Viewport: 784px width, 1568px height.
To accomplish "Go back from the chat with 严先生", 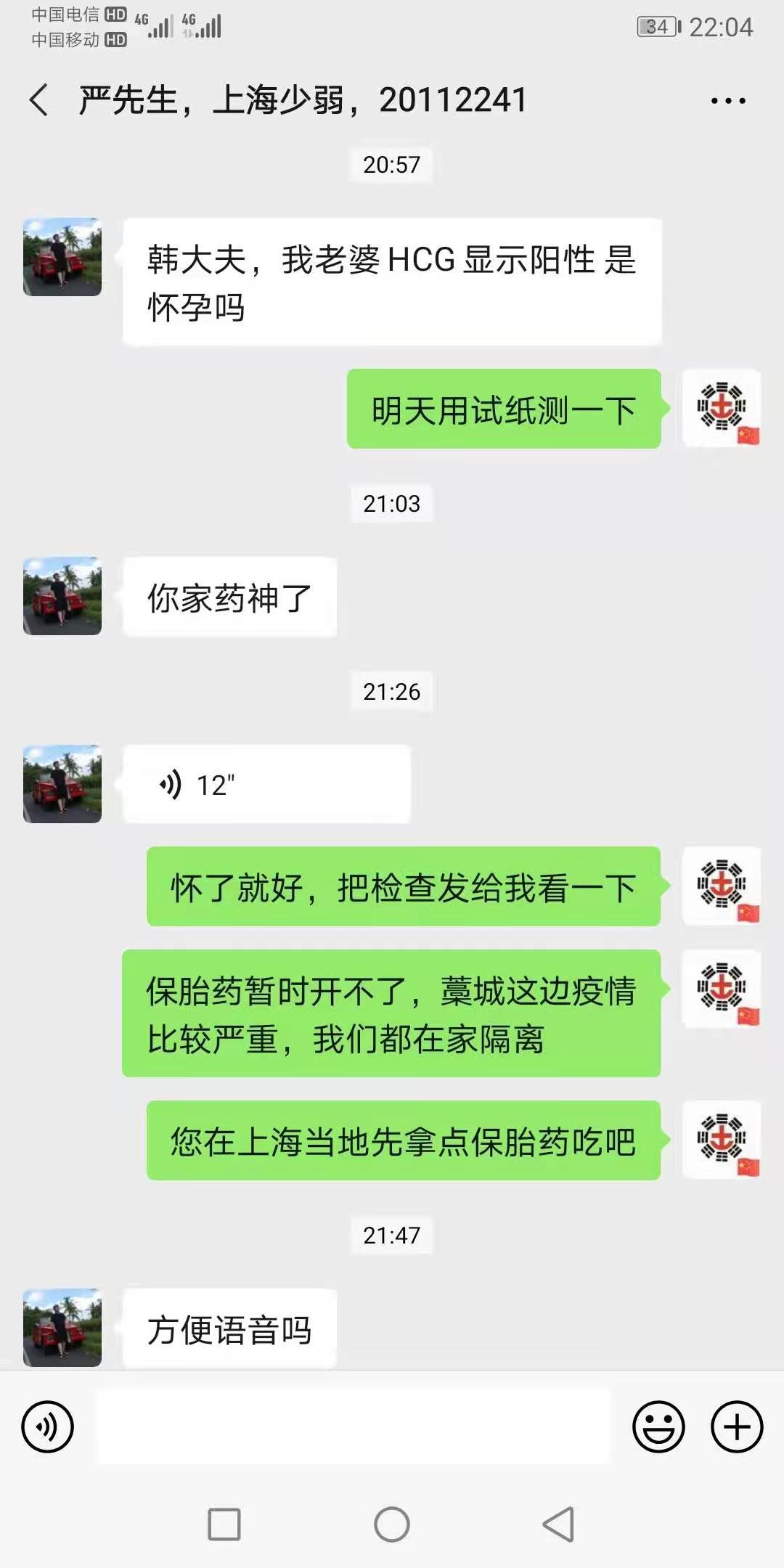I will click(39, 100).
